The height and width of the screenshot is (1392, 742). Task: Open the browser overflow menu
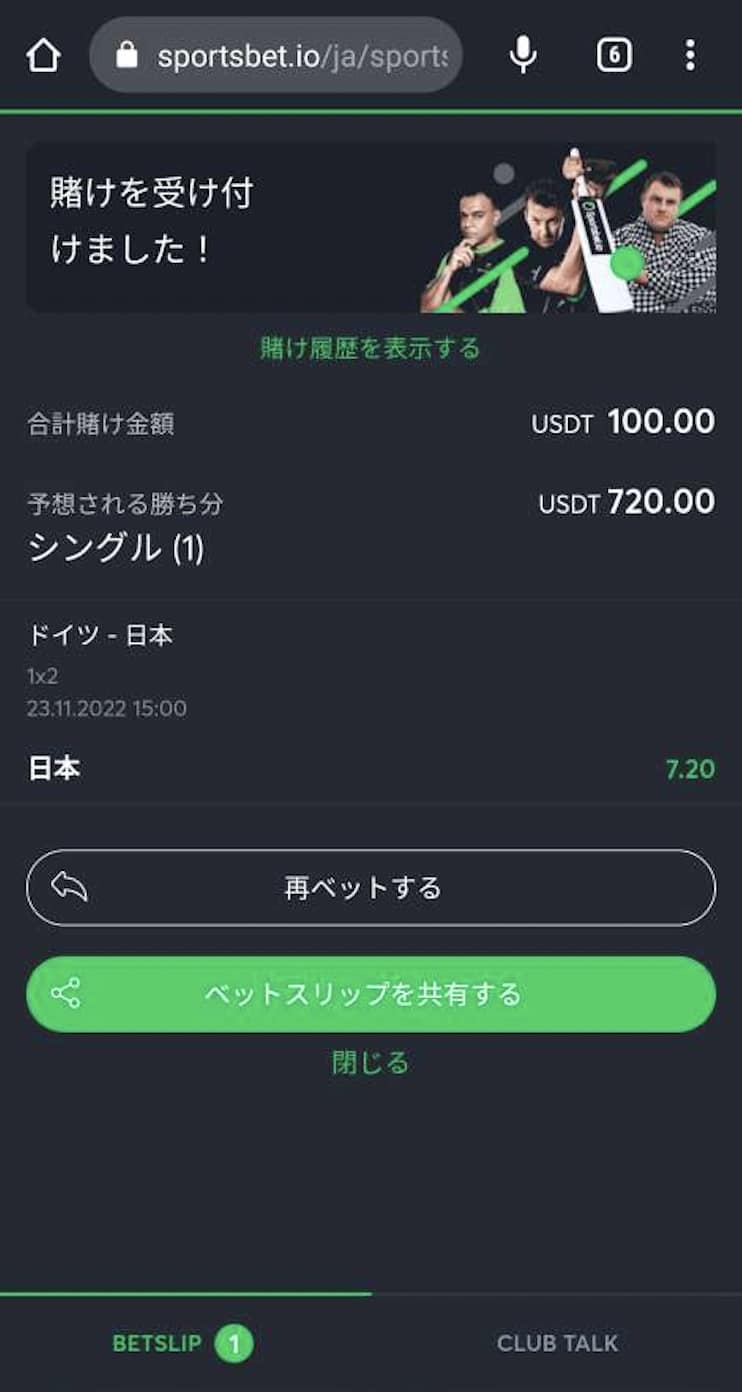pyautogui.click(x=690, y=56)
